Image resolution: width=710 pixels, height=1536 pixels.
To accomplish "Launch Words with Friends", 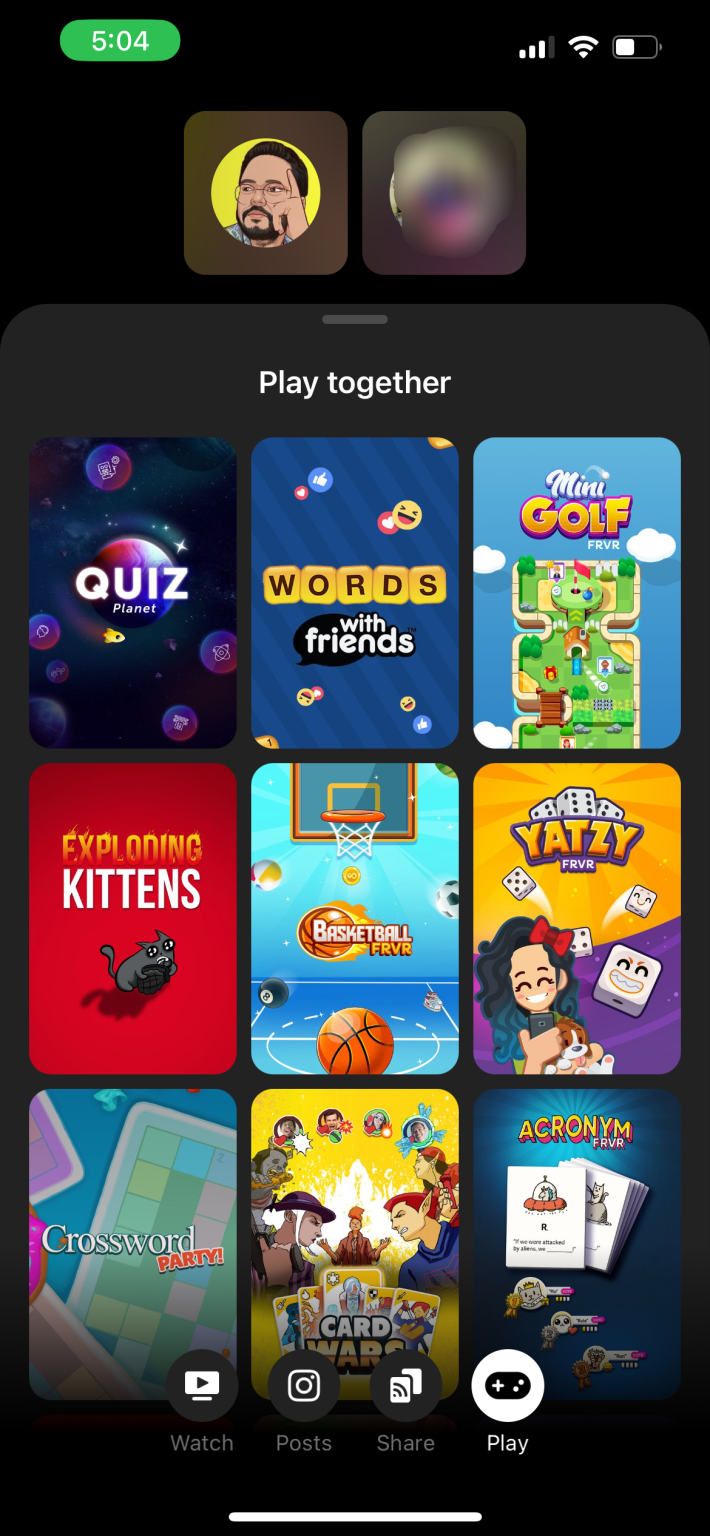I will click(x=355, y=592).
